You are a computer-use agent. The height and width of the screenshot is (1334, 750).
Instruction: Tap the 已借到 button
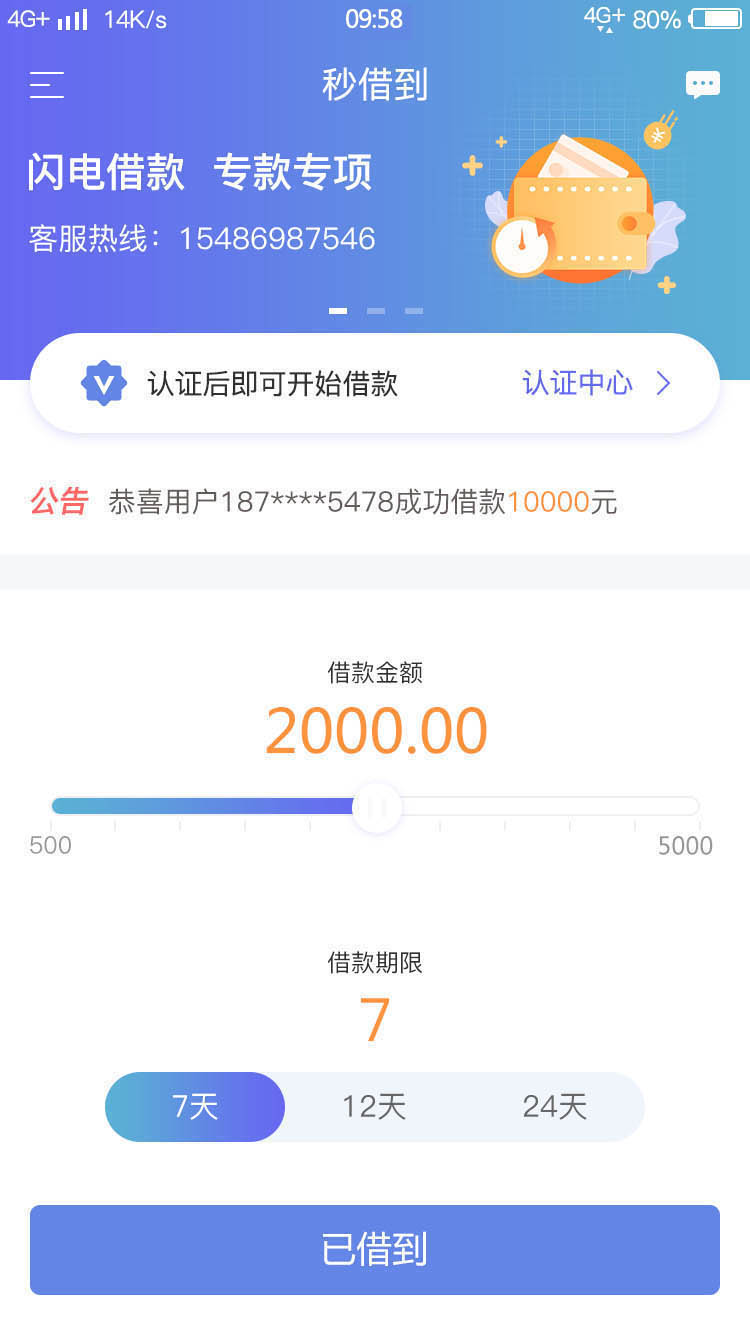click(375, 1250)
